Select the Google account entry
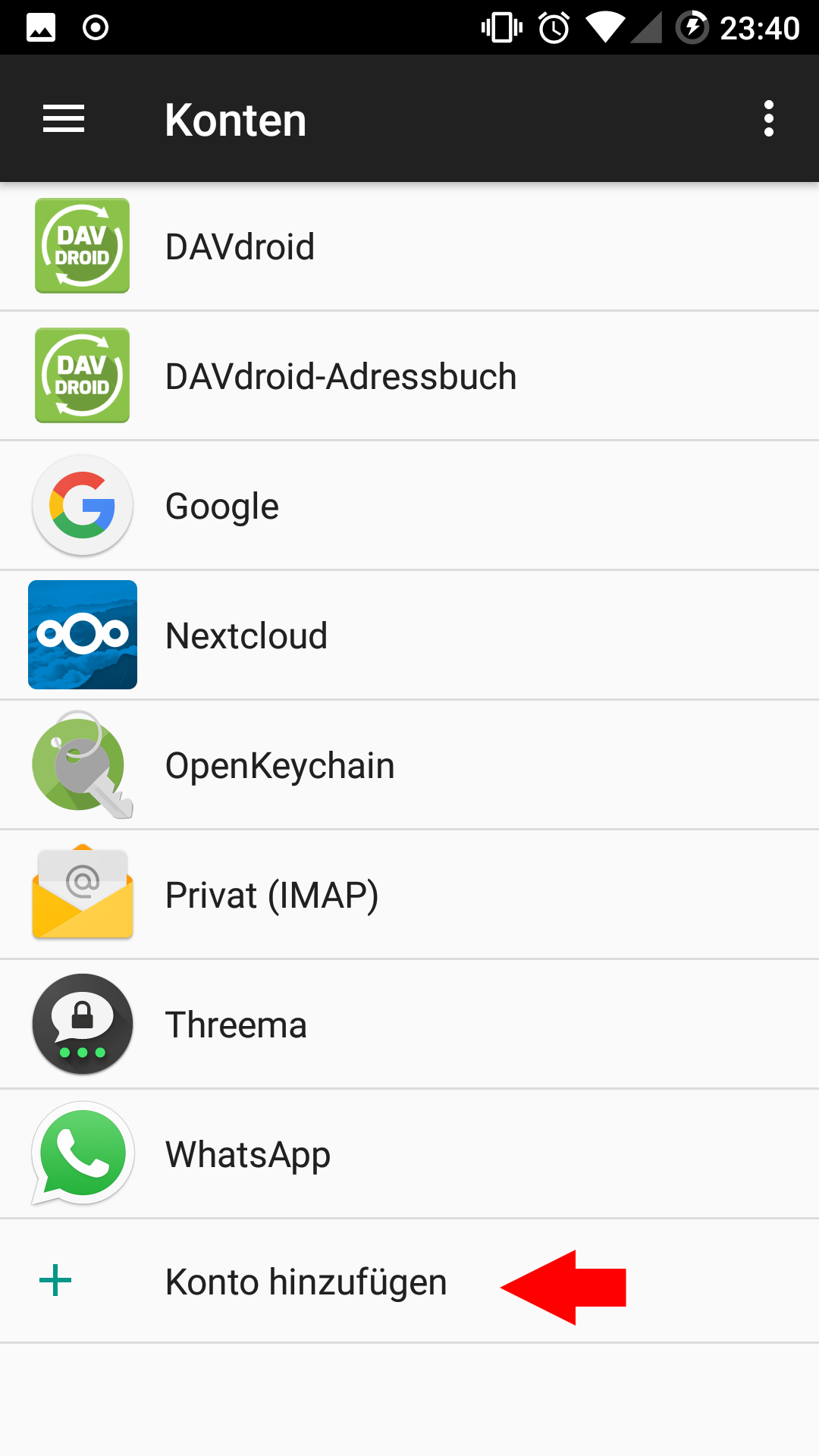Screen dimensions: 819x1456 point(409,506)
